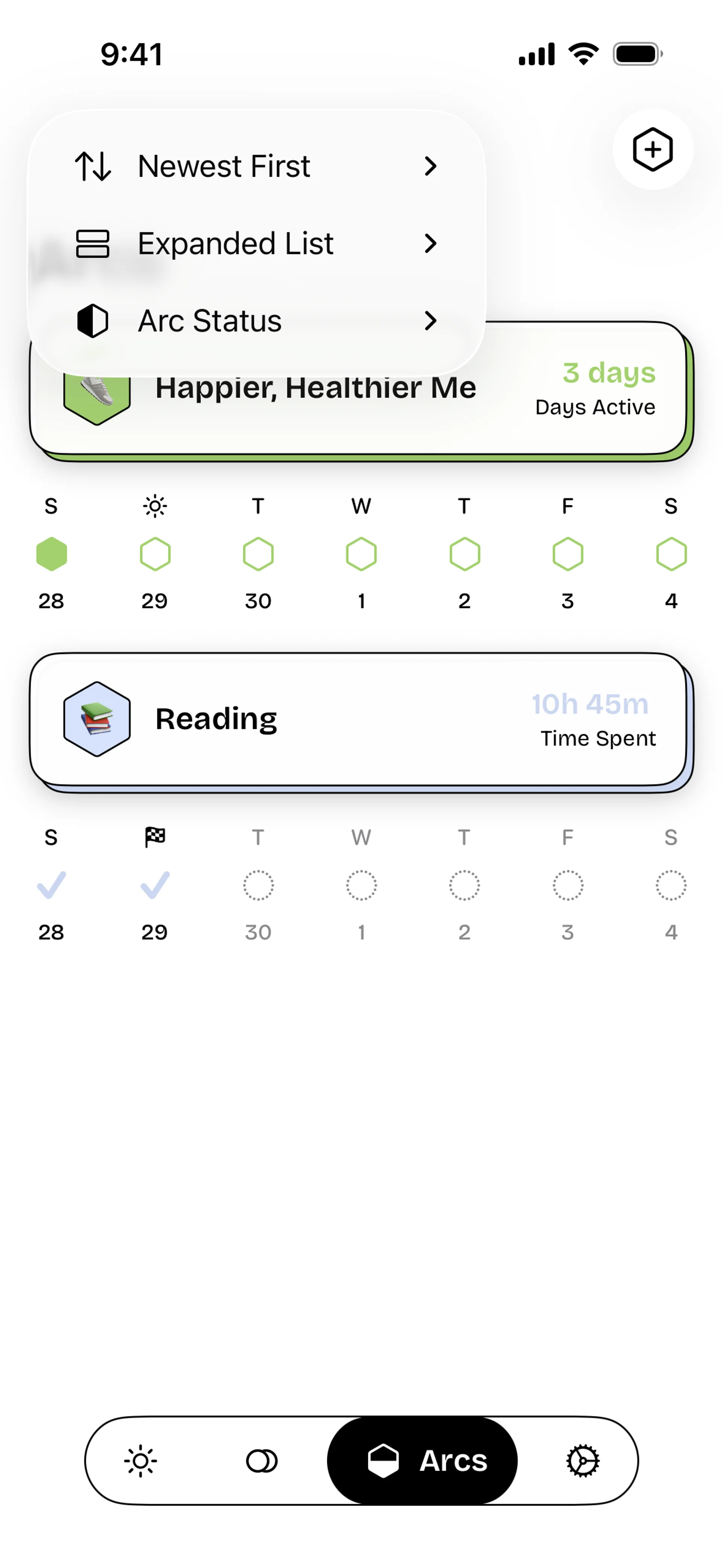Select day 28 under Happier, Healthier Me

tap(52, 555)
